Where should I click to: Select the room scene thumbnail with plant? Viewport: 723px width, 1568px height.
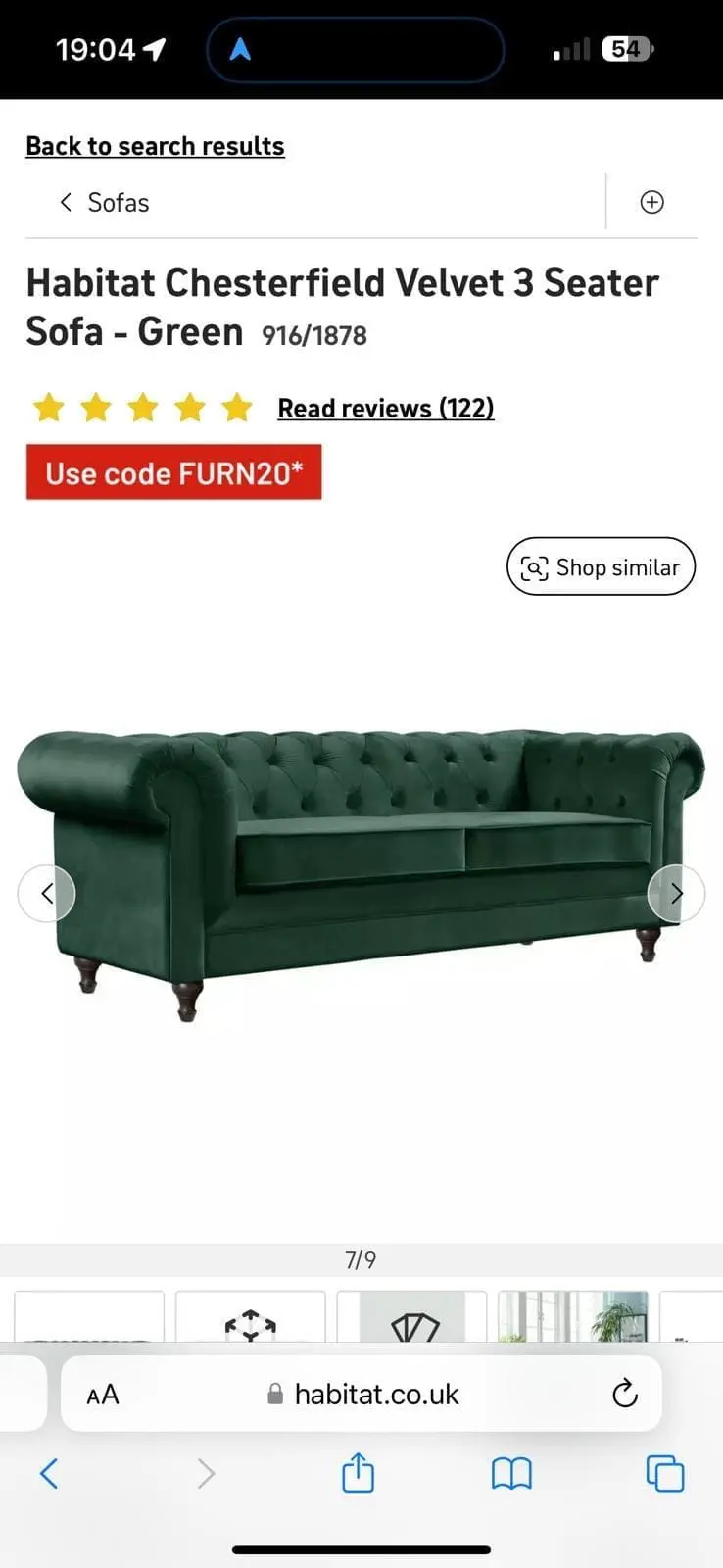[573, 1316]
